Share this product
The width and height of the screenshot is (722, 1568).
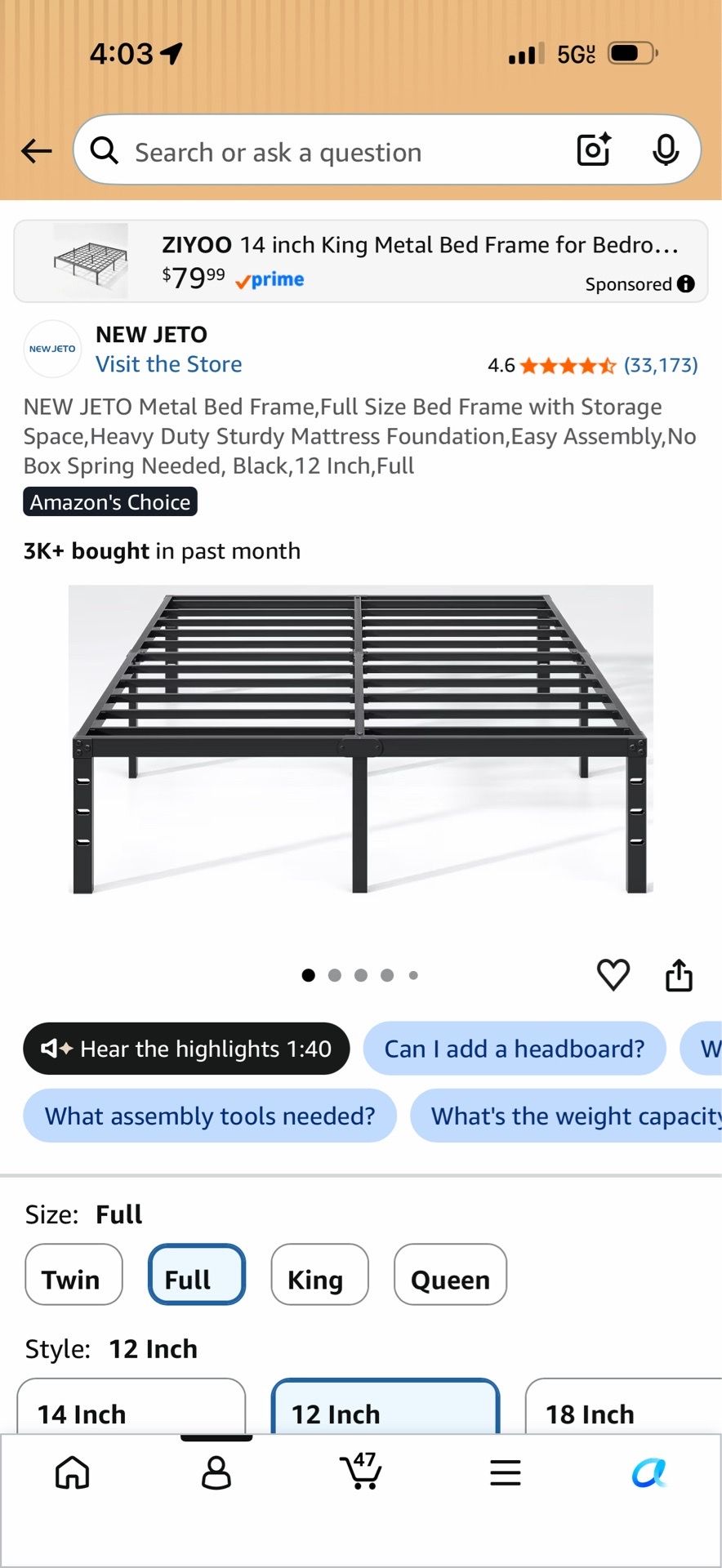point(679,974)
